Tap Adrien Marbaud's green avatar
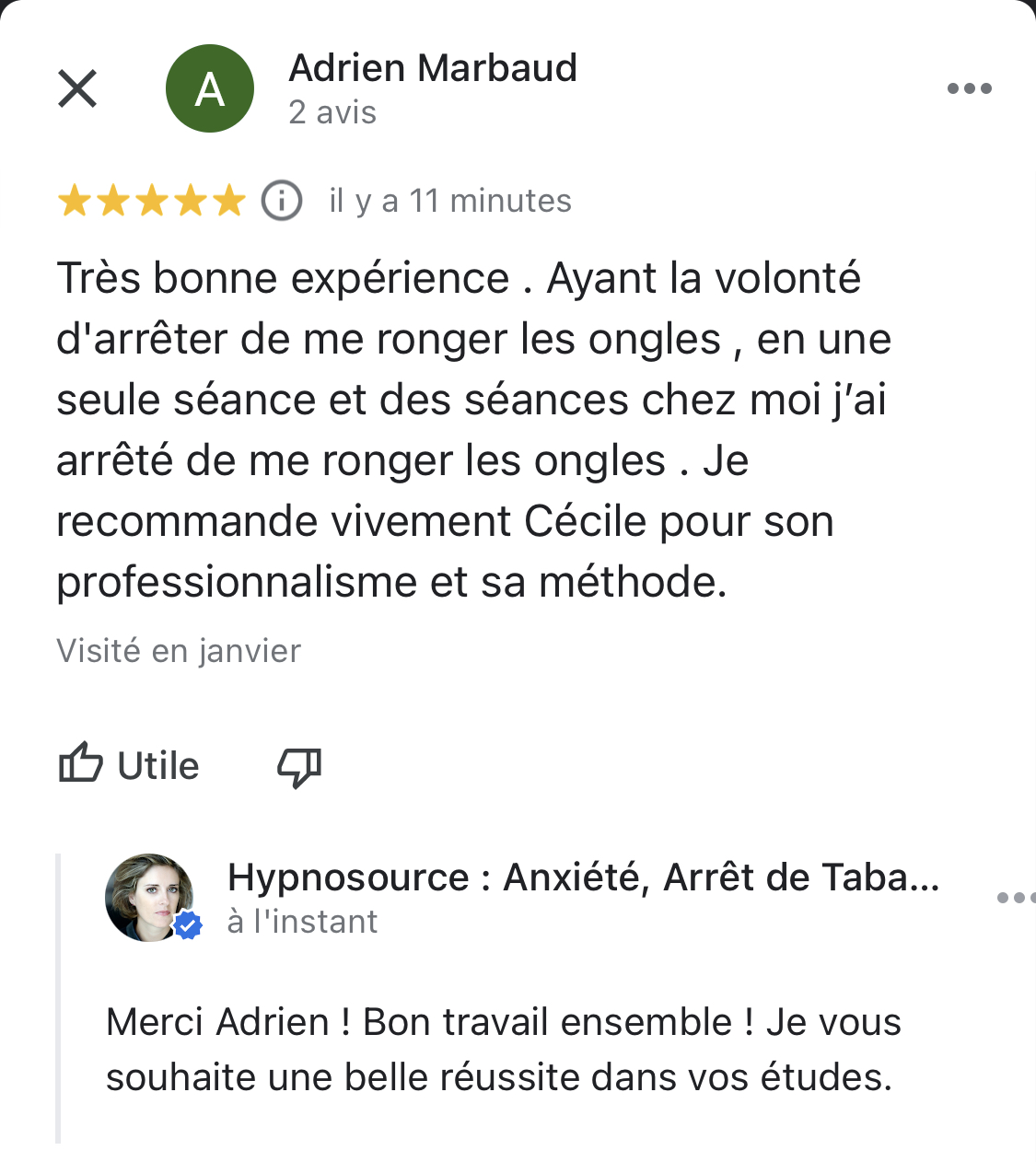The width and height of the screenshot is (1036, 1162). tap(210, 89)
